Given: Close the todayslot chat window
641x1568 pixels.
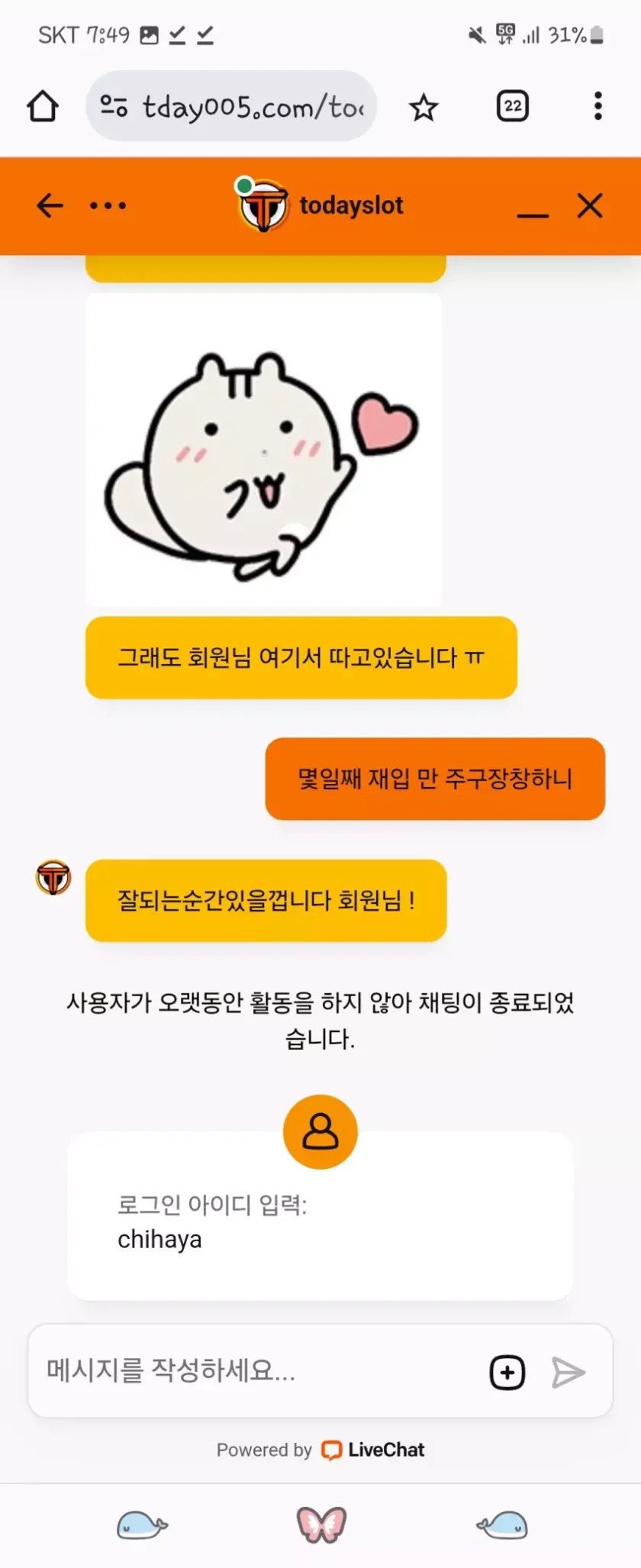Looking at the screenshot, I should pos(590,205).
